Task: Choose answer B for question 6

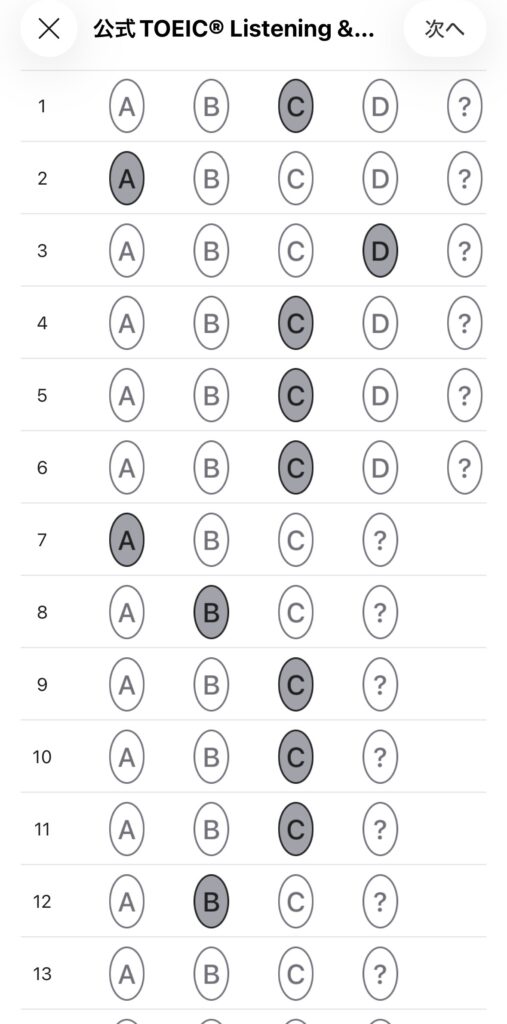Action: pos(211,468)
